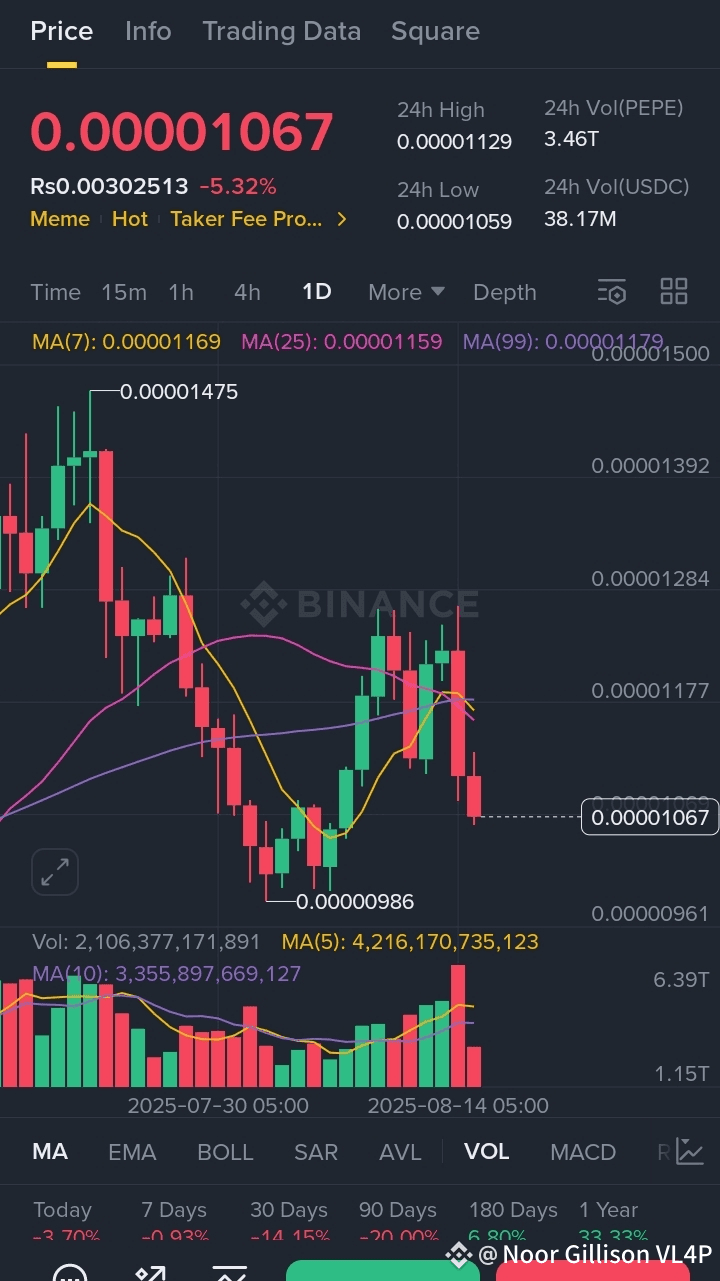Open the More intervals dropdown
The image size is (720, 1281).
(x=406, y=292)
